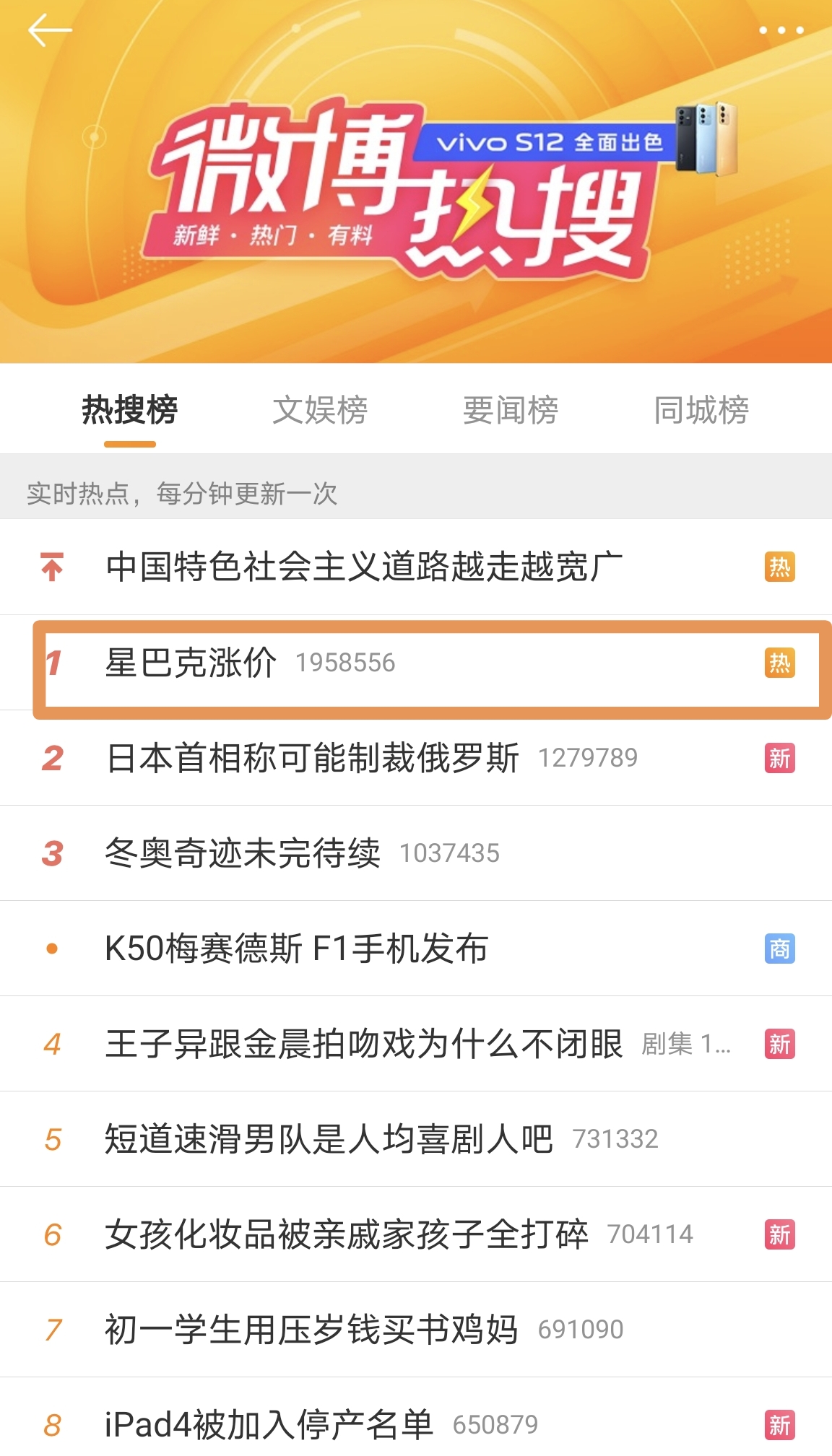
Task: Select the 热搜榜 tab
Action: [x=130, y=410]
